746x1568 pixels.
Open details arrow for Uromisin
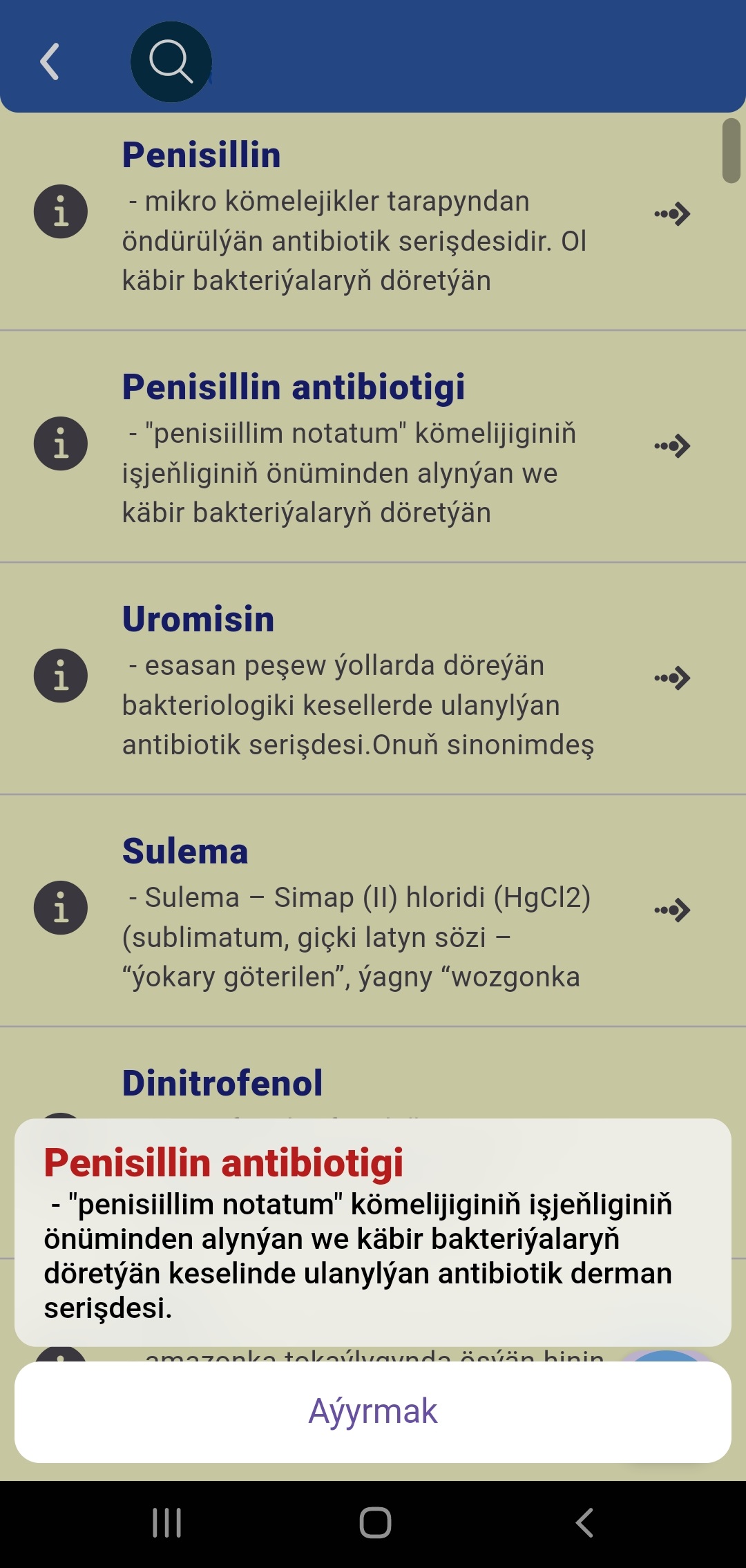click(672, 678)
